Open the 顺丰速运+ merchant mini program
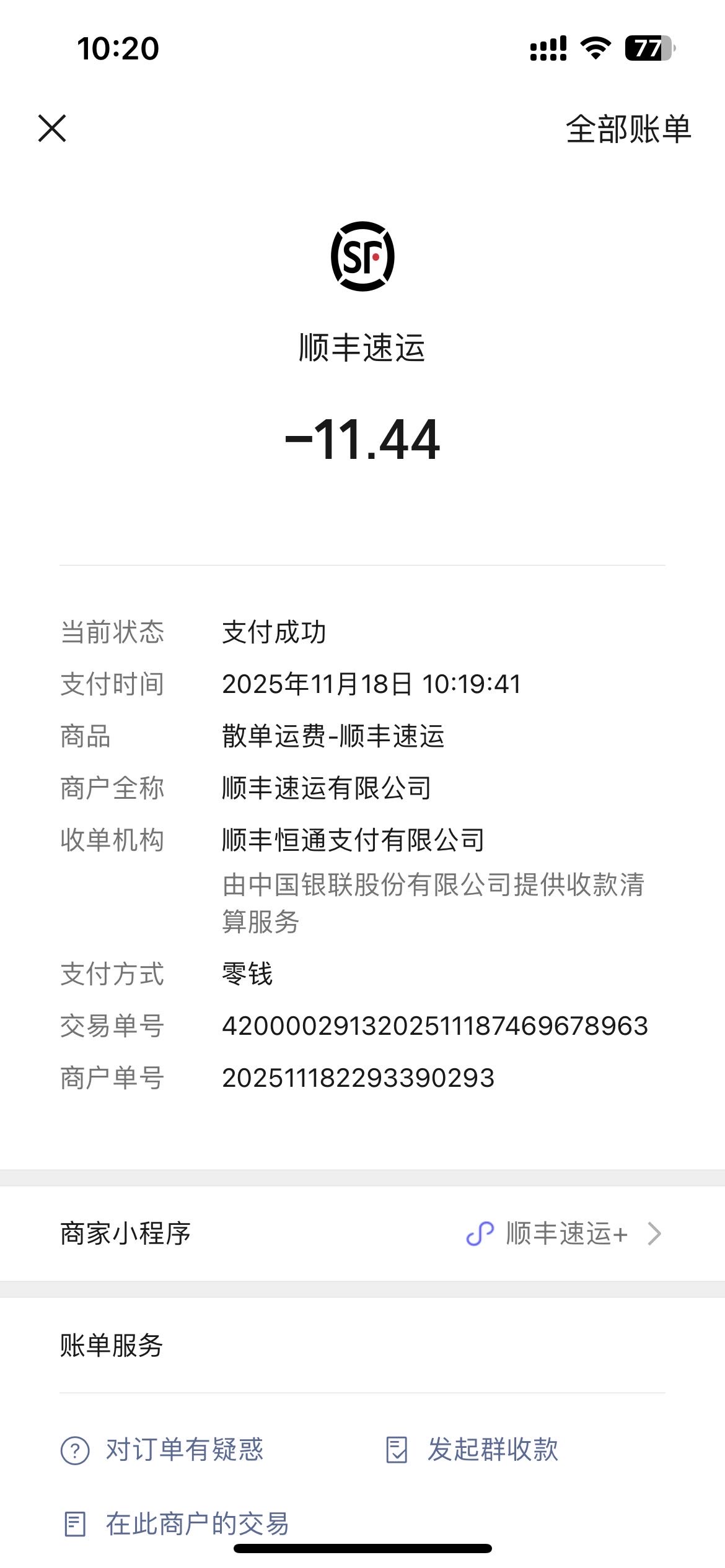 [x=565, y=1234]
